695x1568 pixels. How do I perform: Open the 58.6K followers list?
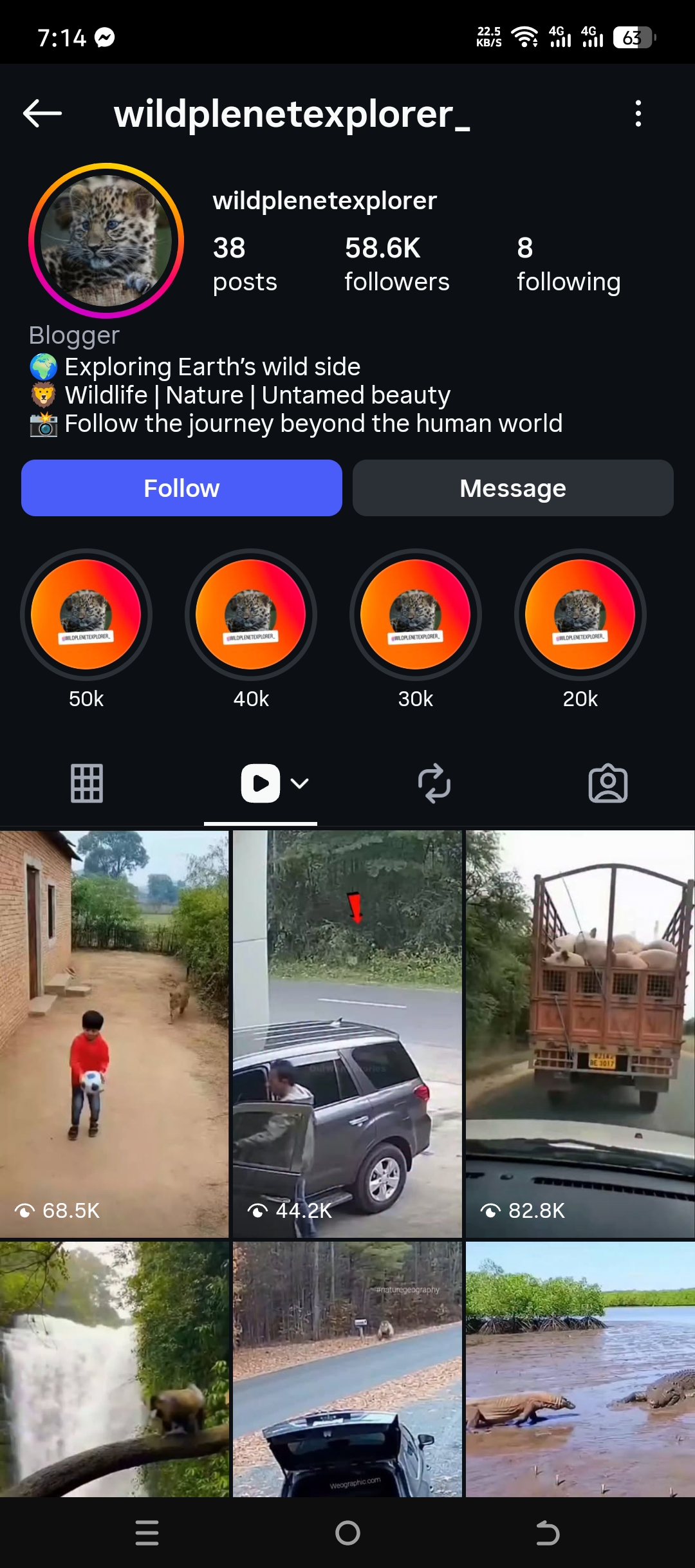396,264
